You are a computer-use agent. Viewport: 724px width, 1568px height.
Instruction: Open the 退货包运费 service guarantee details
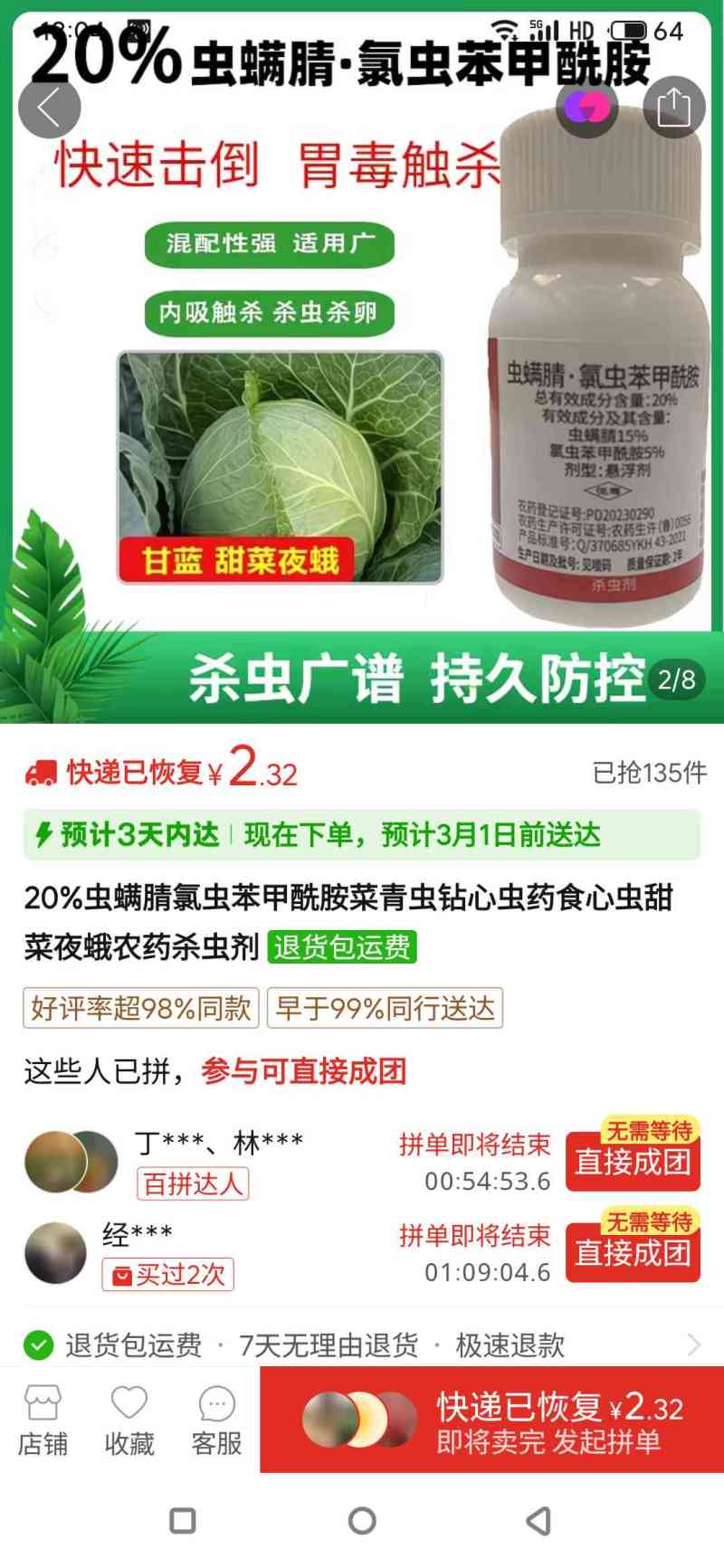(362, 1345)
